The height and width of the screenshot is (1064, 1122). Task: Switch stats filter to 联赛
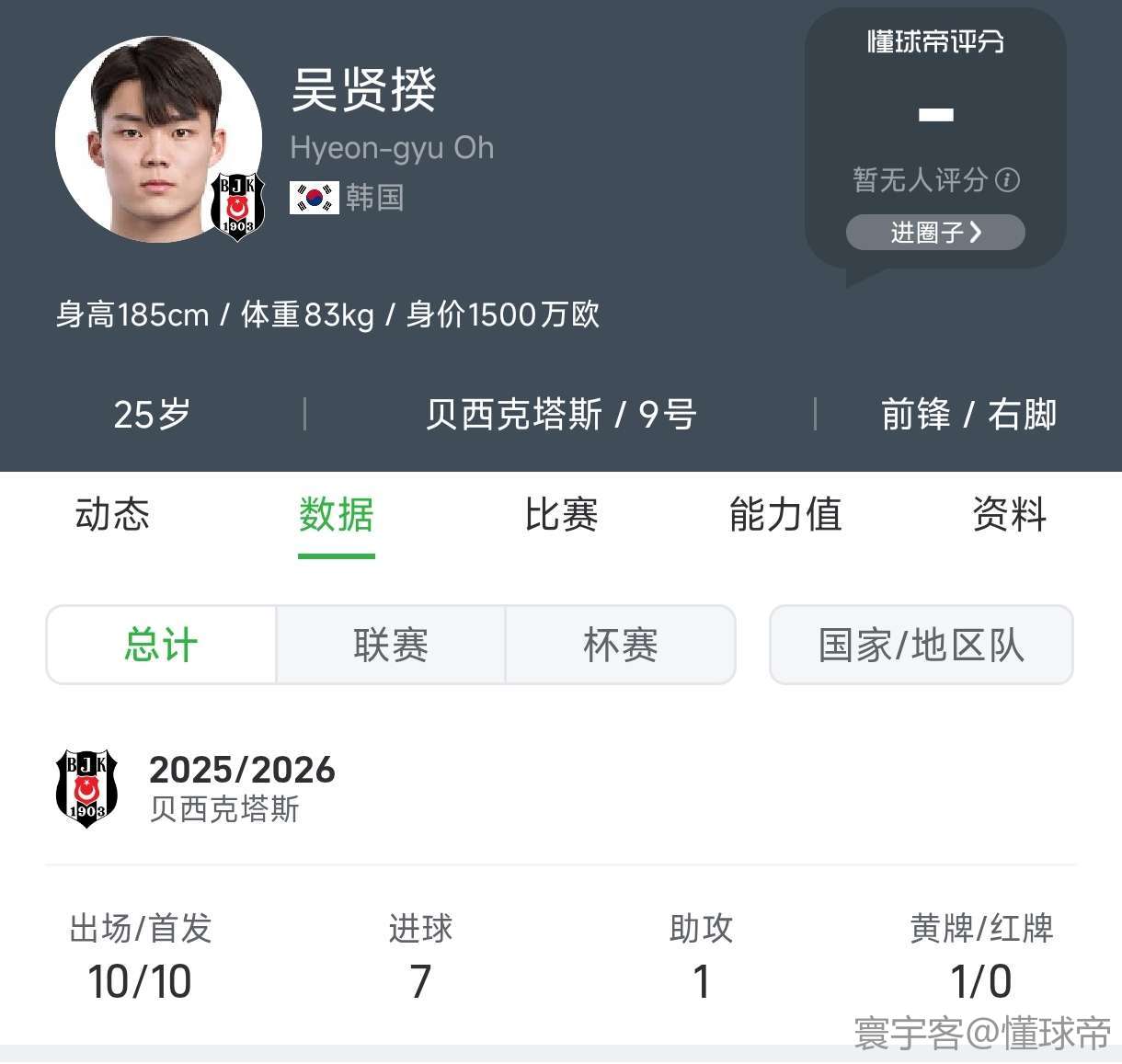(391, 645)
